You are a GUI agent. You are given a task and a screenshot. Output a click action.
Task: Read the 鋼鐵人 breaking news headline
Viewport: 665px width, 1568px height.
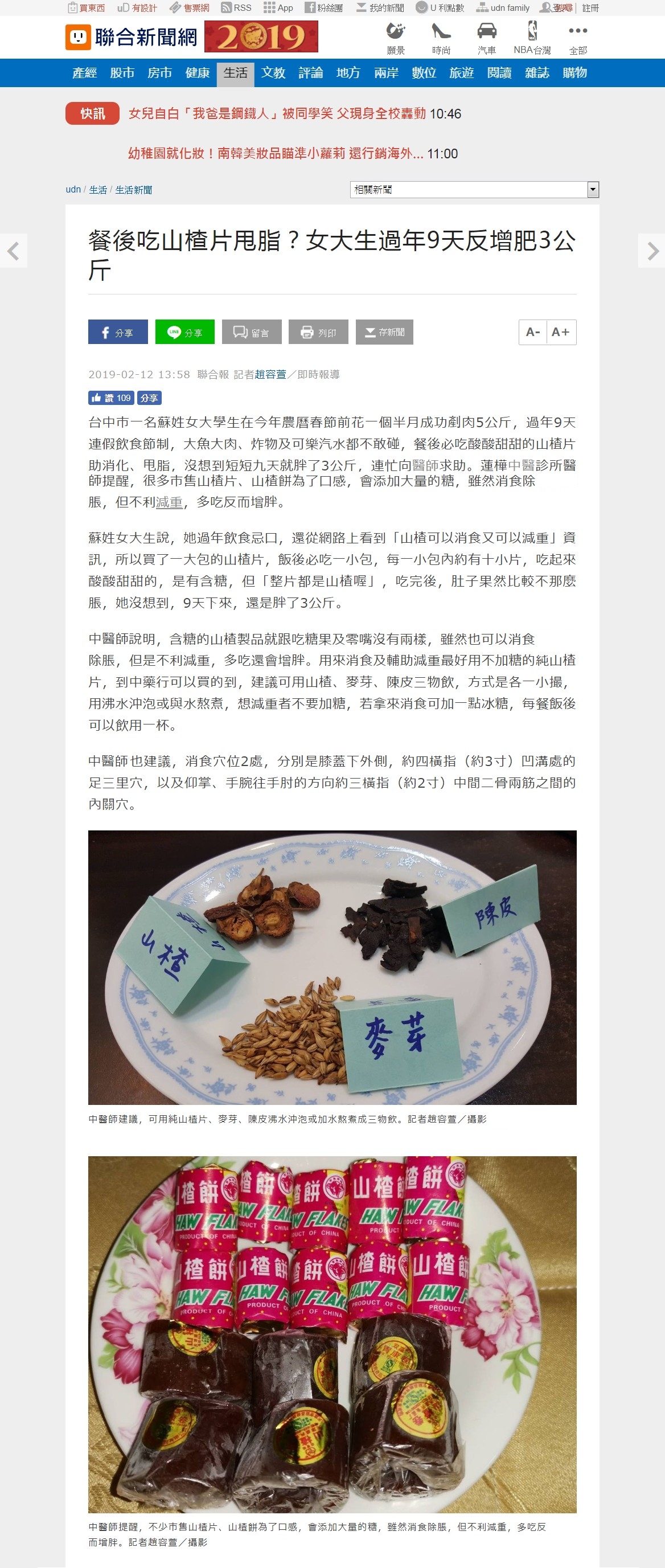point(277,114)
